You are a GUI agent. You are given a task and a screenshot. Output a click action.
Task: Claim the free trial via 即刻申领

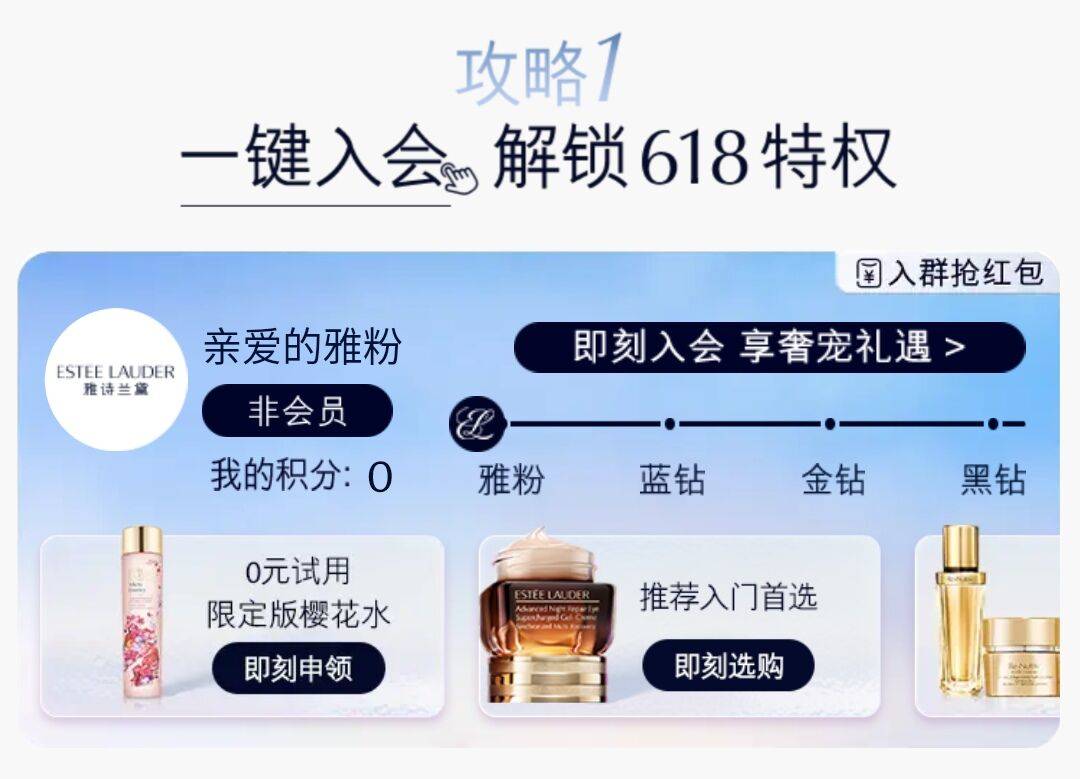pos(298,667)
